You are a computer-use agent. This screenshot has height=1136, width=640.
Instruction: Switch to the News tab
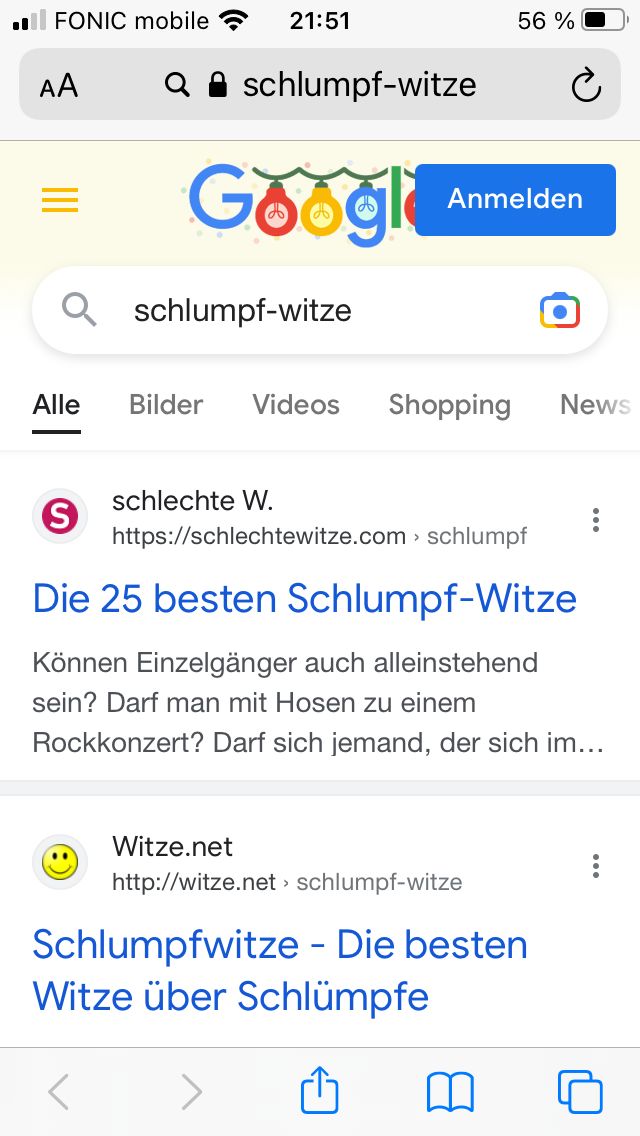(x=595, y=405)
